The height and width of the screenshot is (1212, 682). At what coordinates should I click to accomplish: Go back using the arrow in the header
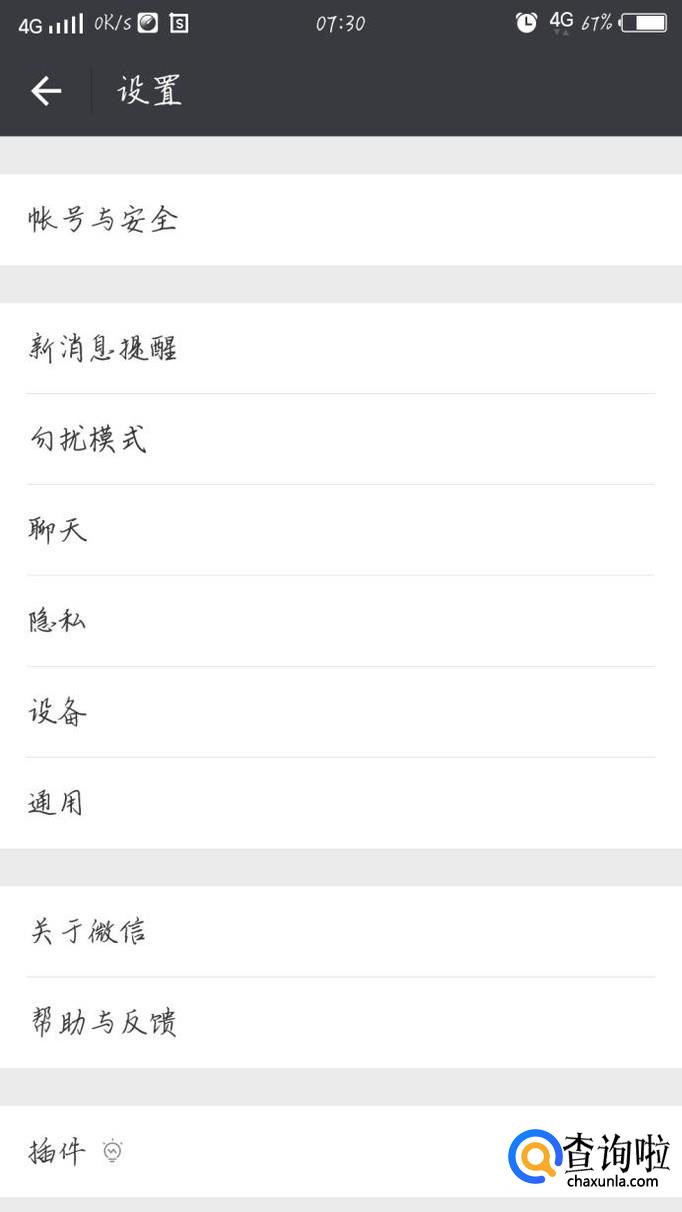tap(46, 91)
